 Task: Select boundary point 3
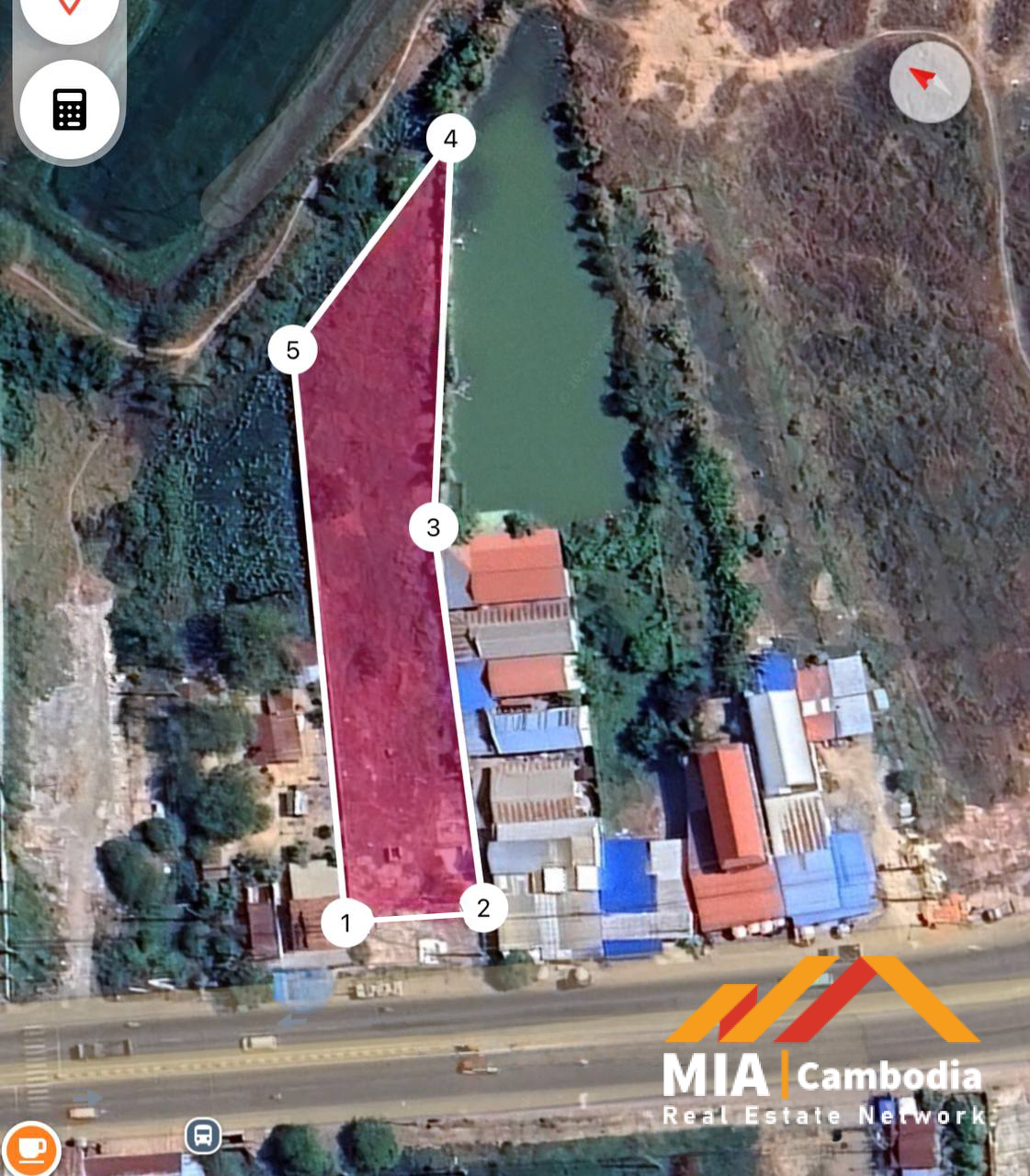tap(434, 527)
